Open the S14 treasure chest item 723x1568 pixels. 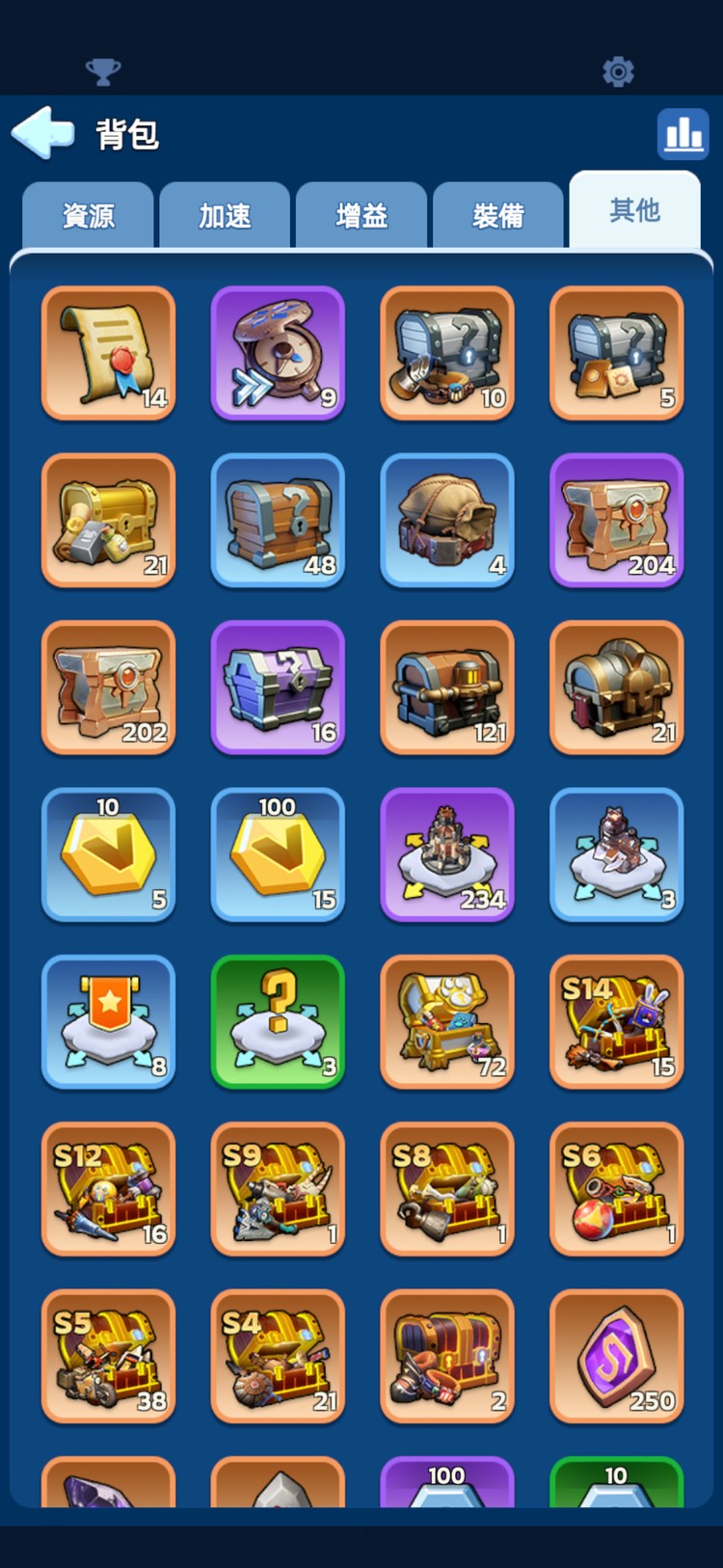click(617, 1022)
